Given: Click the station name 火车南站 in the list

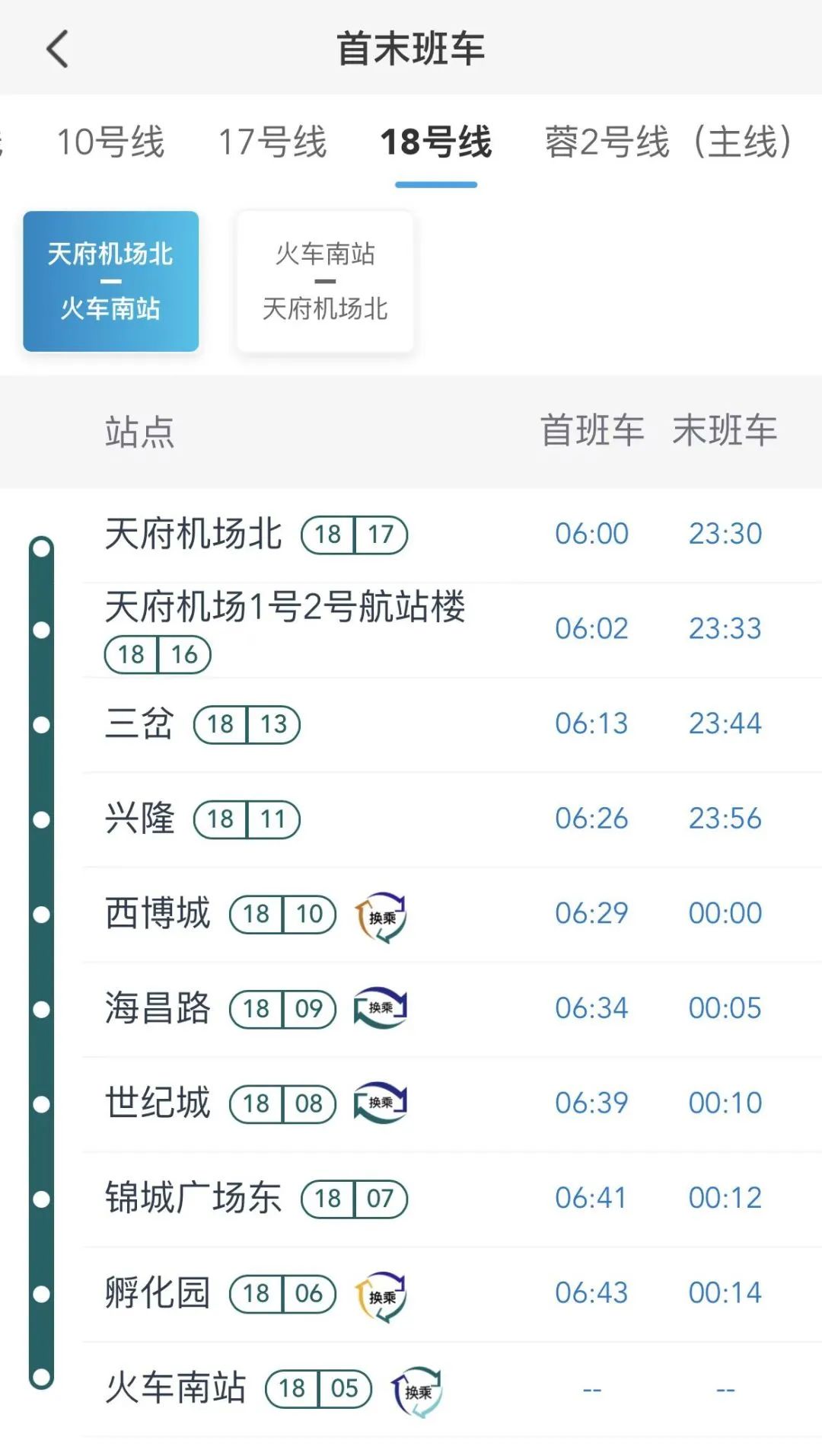Looking at the screenshot, I should [177, 1387].
